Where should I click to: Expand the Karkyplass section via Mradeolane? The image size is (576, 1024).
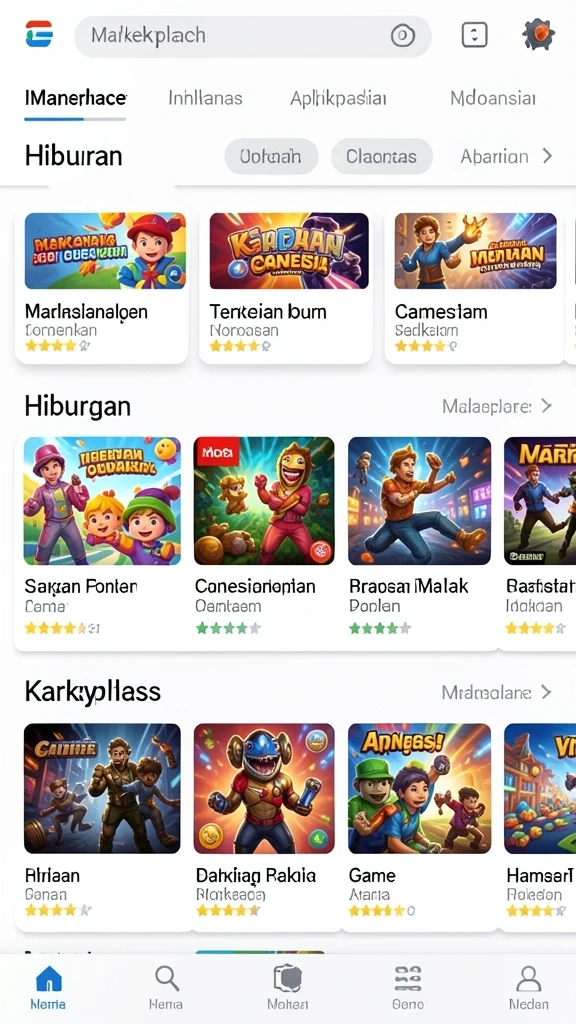496,692
